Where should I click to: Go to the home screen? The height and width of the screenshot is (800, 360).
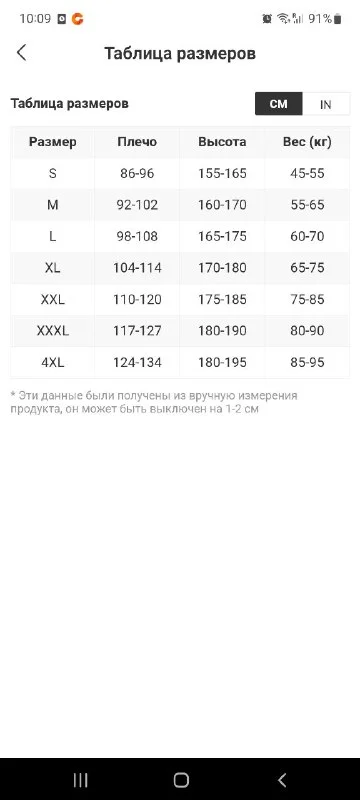pyautogui.click(x=181, y=779)
